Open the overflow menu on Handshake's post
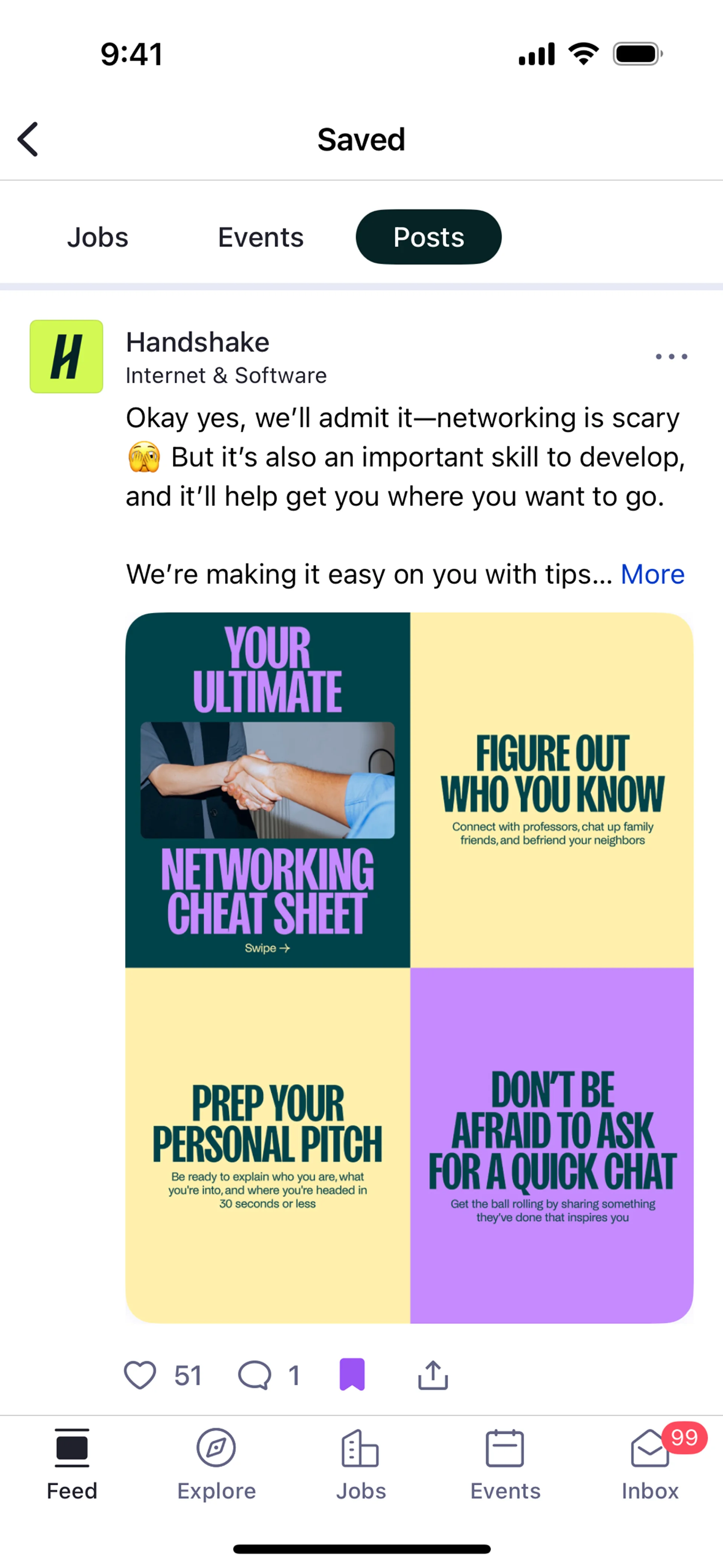This screenshot has width=723, height=1568. pos(671,357)
